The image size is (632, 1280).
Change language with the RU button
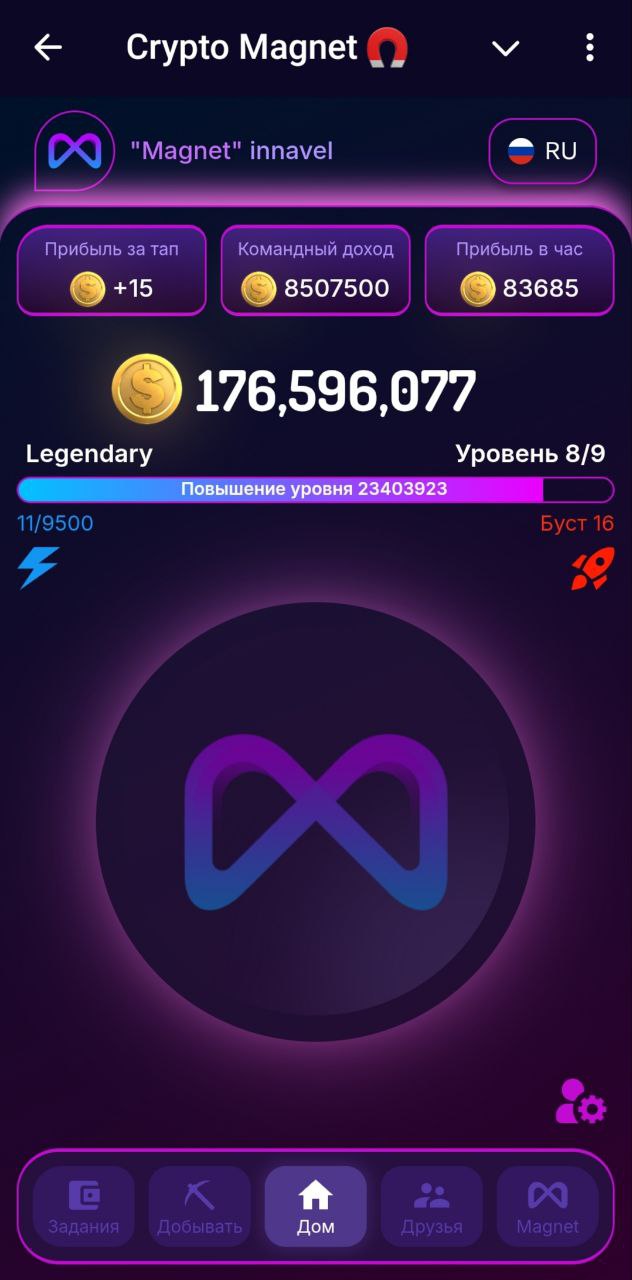[x=542, y=151]
